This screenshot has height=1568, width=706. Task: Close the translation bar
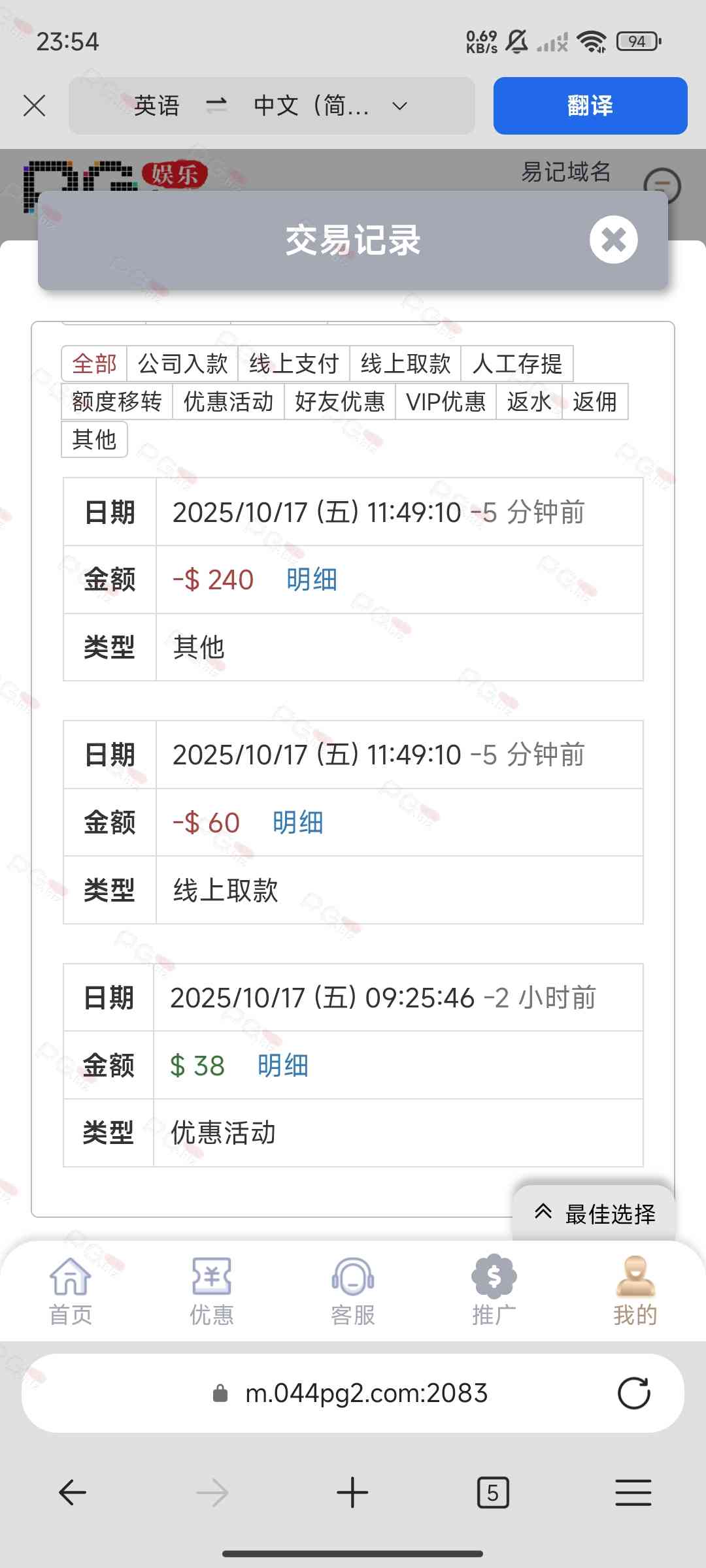(x=34, y=106)
